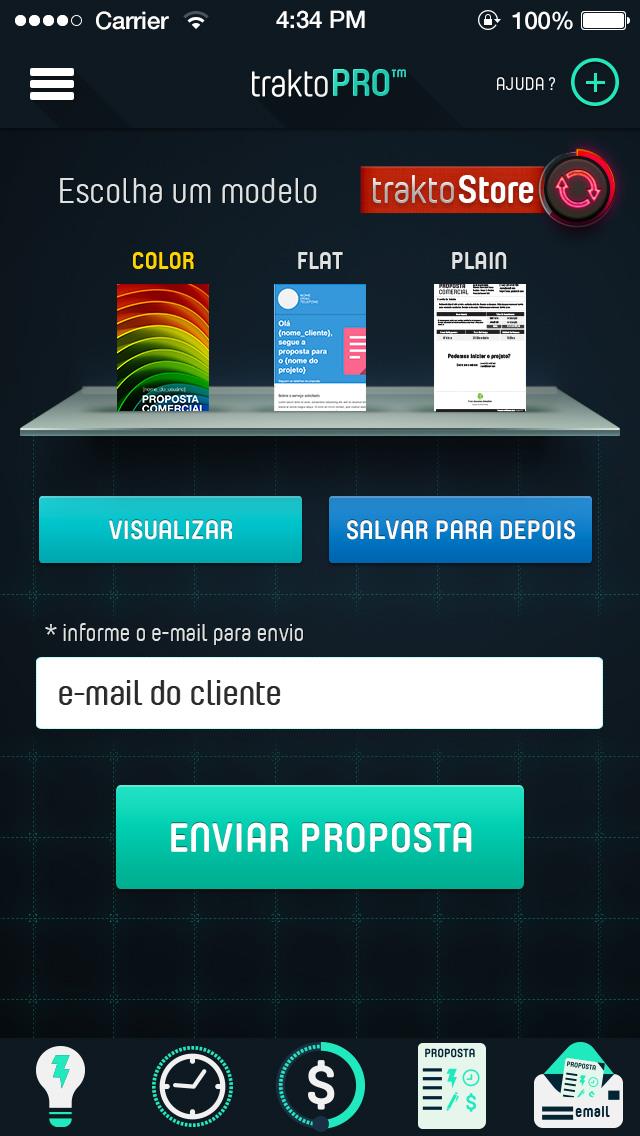
Task: Tap SALVAR PARA DEPOIS
Action: pos(460,530)
